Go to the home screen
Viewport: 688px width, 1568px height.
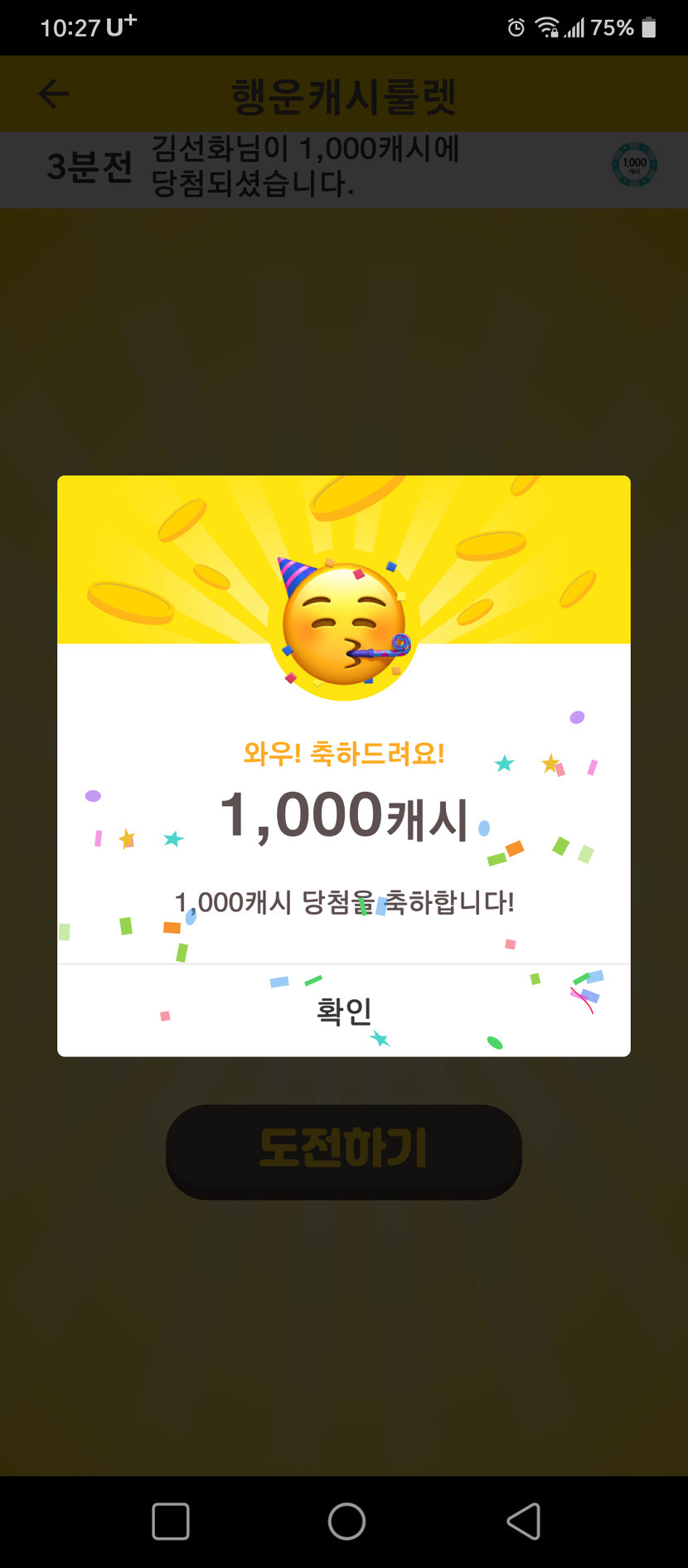tap(346, 1521)
